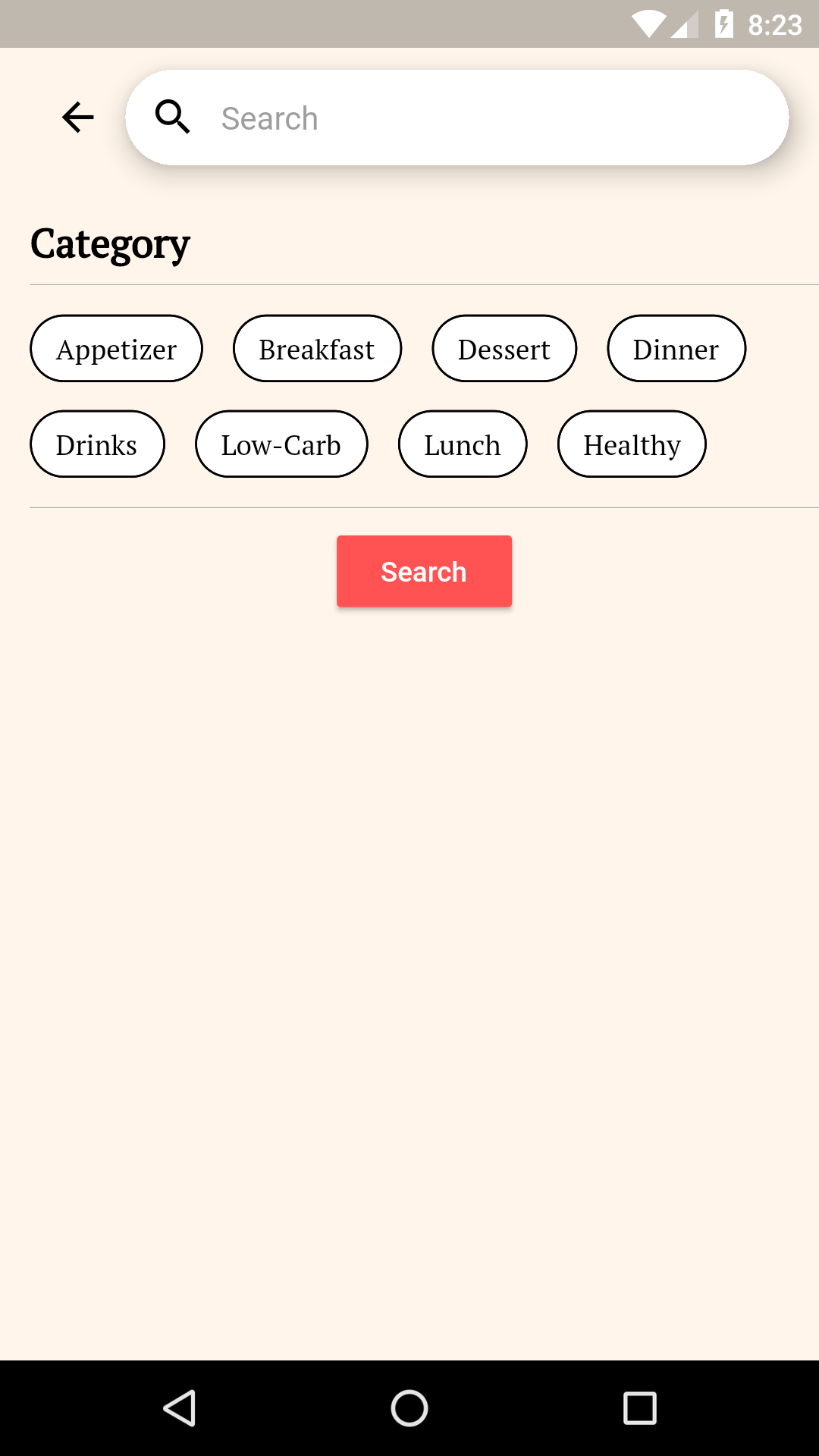Select the Appetizer category chip
The image size is (819, 1456).
[x=116, y=349]
